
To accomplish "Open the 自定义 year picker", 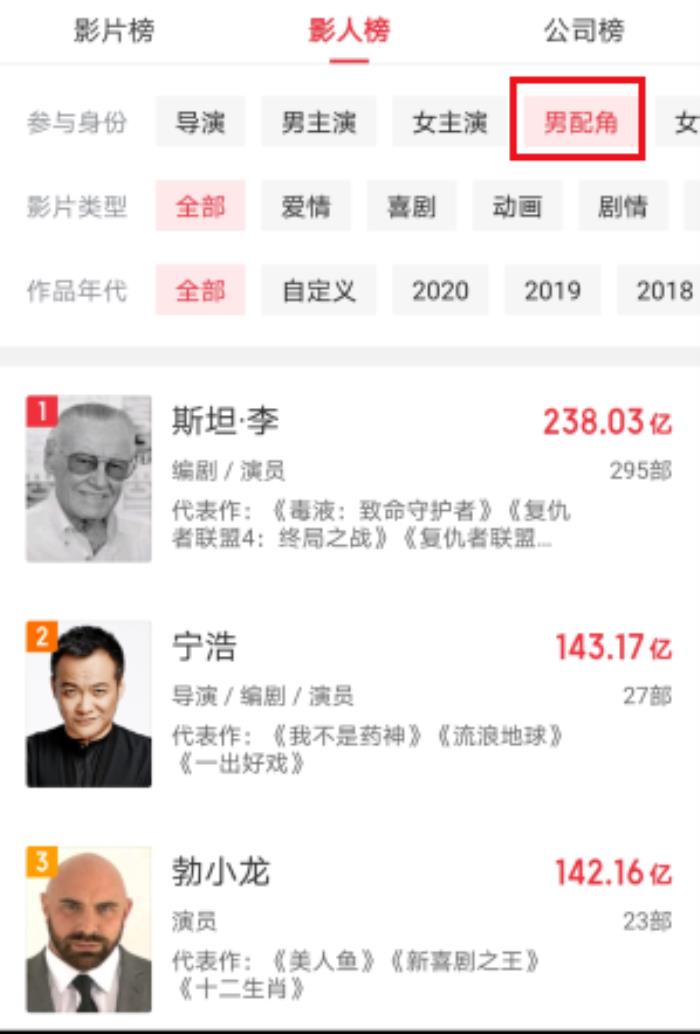I will 319,291.
